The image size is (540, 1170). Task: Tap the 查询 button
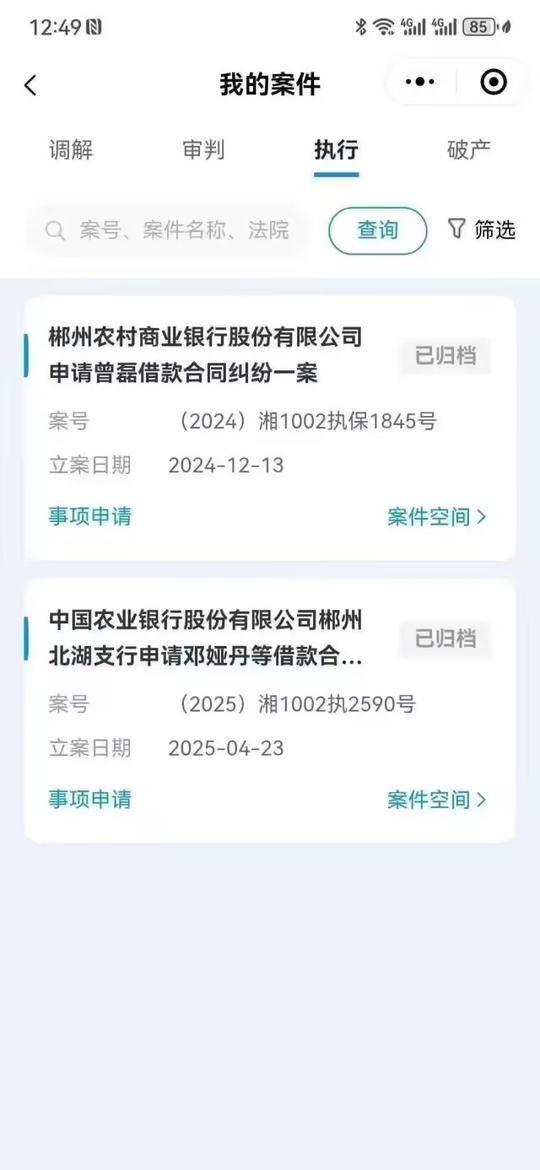click(377, 231)
